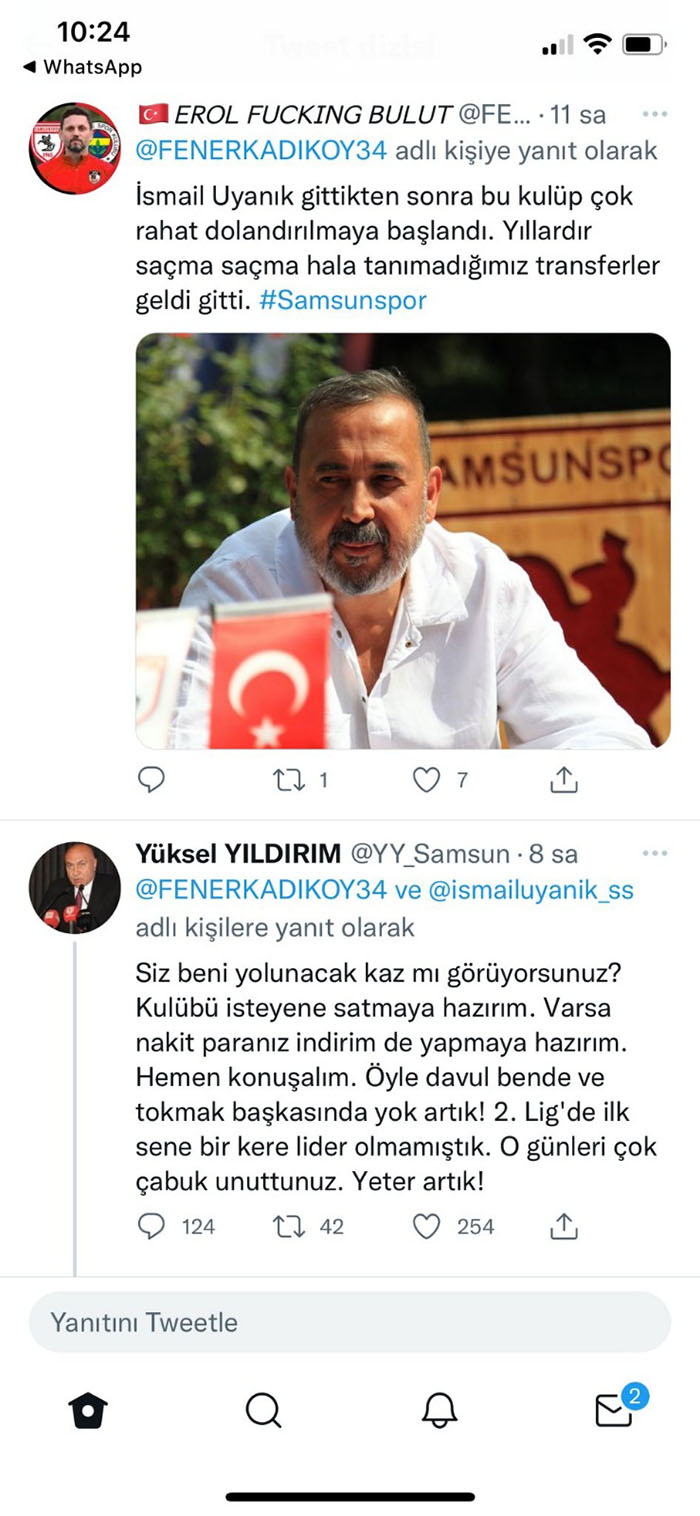Open EROL BULUT's profile picture
Image resolution: width=700 pixels, height=1516 pixels.
(74, 149)
